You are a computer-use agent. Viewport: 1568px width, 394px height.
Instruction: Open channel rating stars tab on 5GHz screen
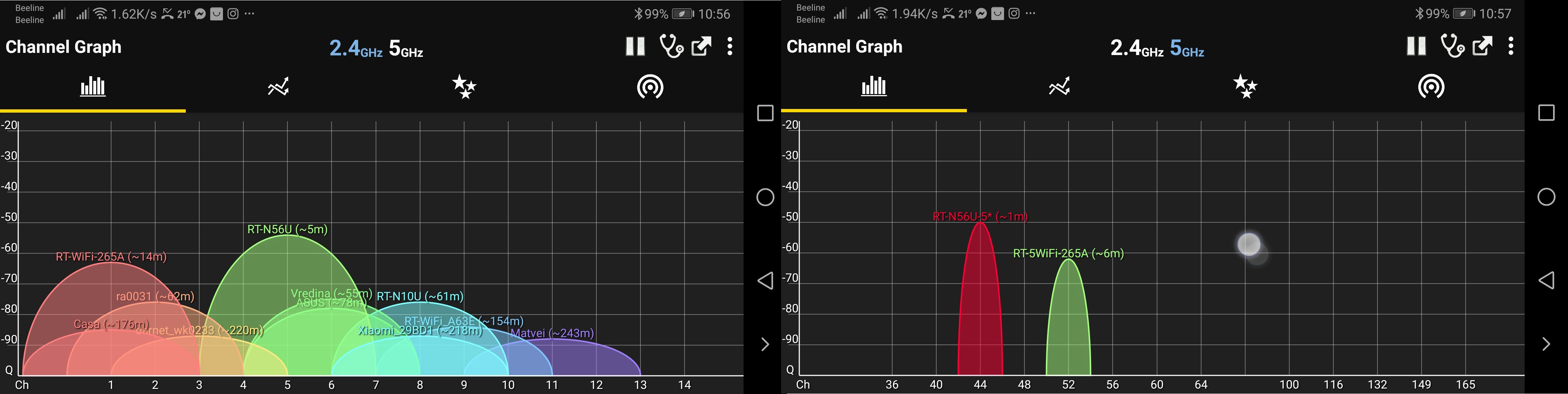coord(1245,86)
